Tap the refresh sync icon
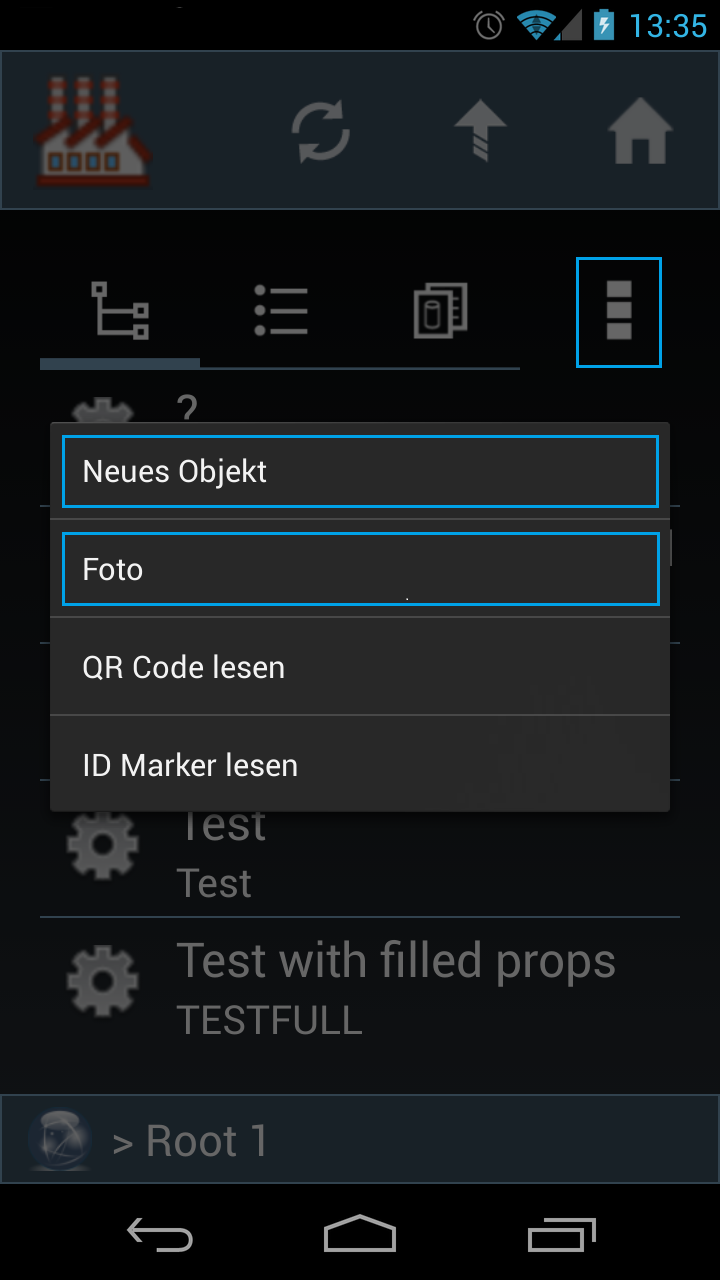Image resolution: width=720 pixels, height=1280 pixels. 321,131
